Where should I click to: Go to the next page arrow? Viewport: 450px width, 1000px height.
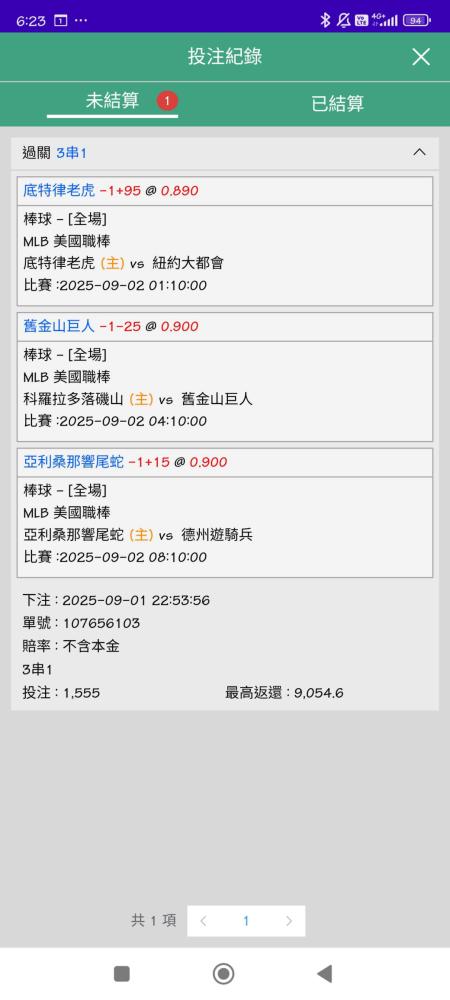289,921
